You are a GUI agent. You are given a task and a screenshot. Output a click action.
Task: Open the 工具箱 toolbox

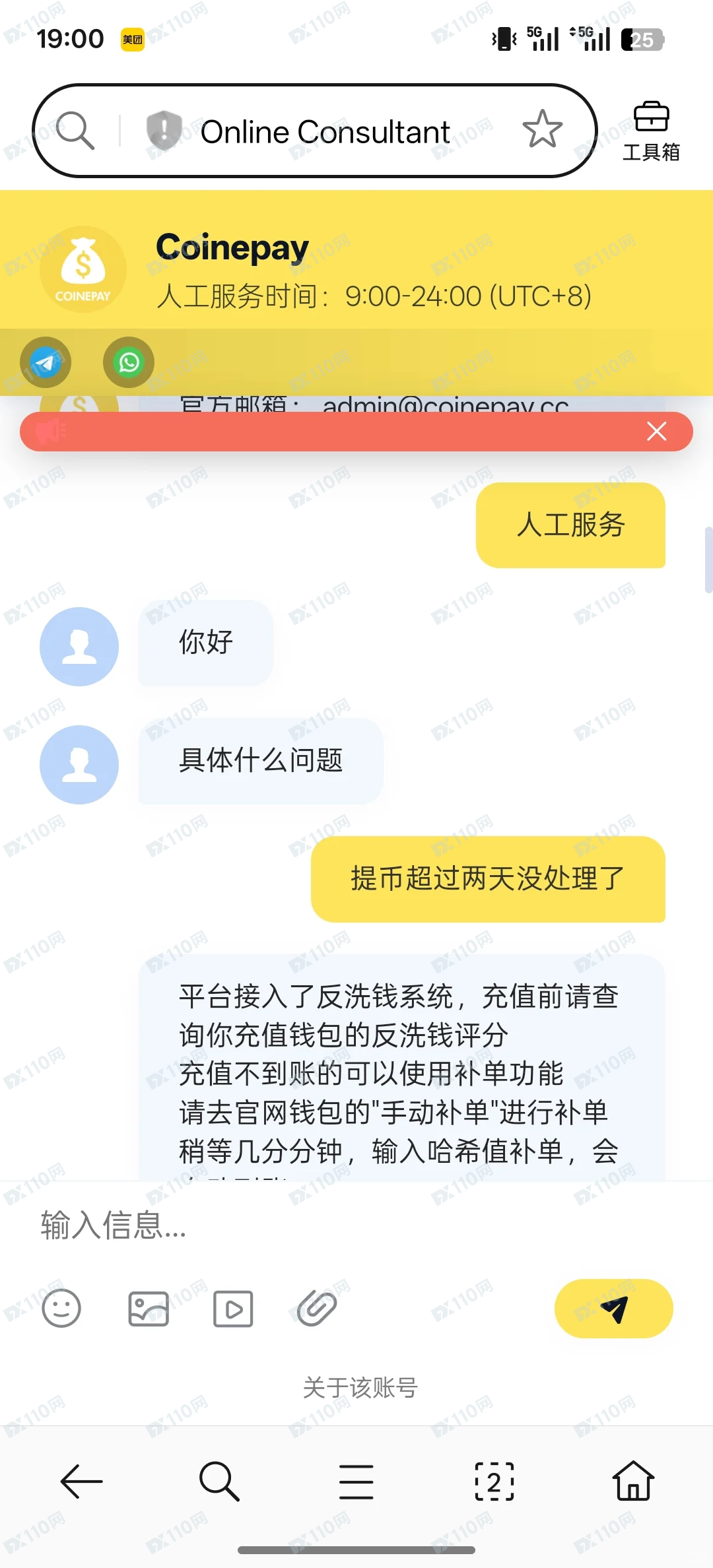pos(651,131)
